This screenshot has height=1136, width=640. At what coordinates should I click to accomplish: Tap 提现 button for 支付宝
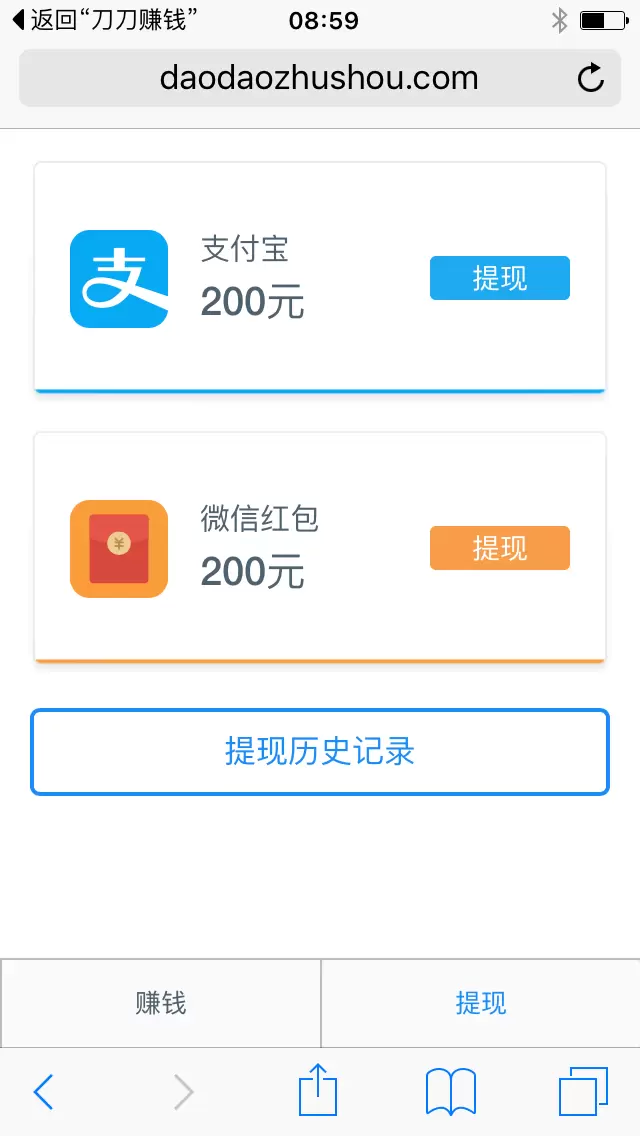[x=499, y=278]
